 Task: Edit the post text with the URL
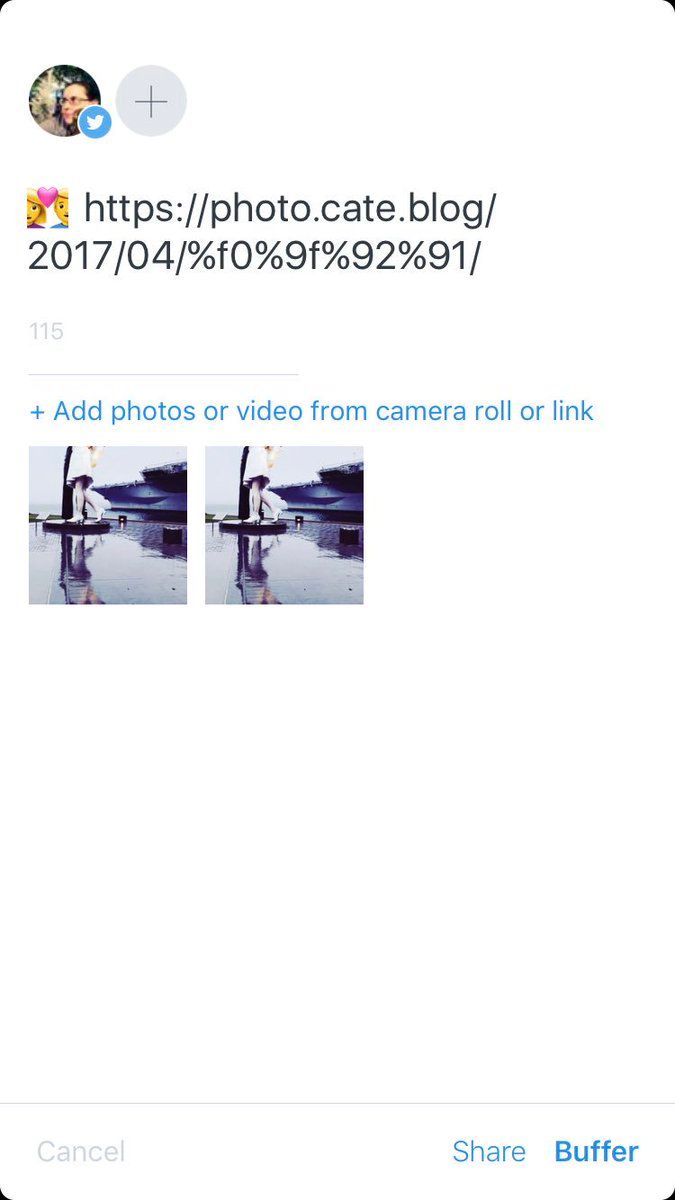click(x=262, y=233)
